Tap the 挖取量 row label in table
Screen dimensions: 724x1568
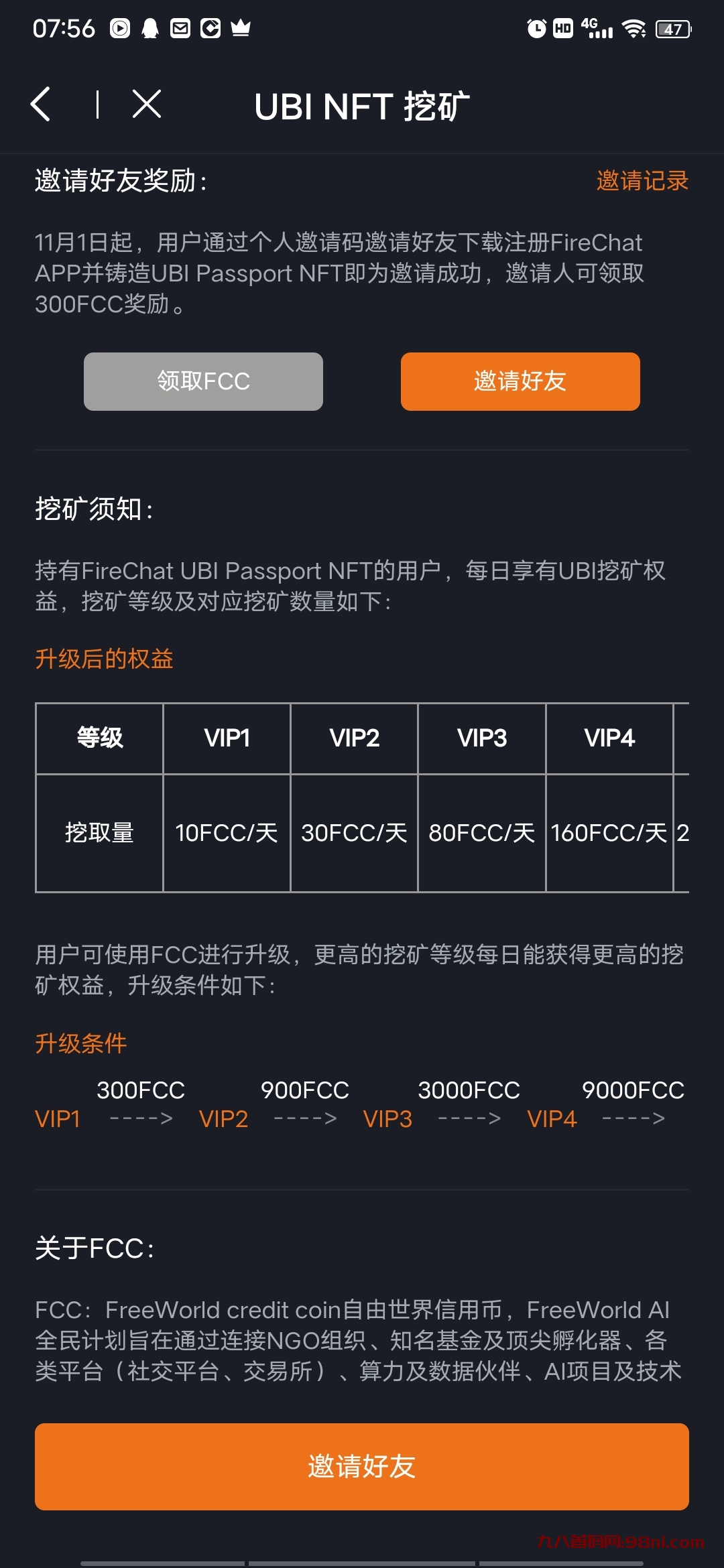click(98, 833)
